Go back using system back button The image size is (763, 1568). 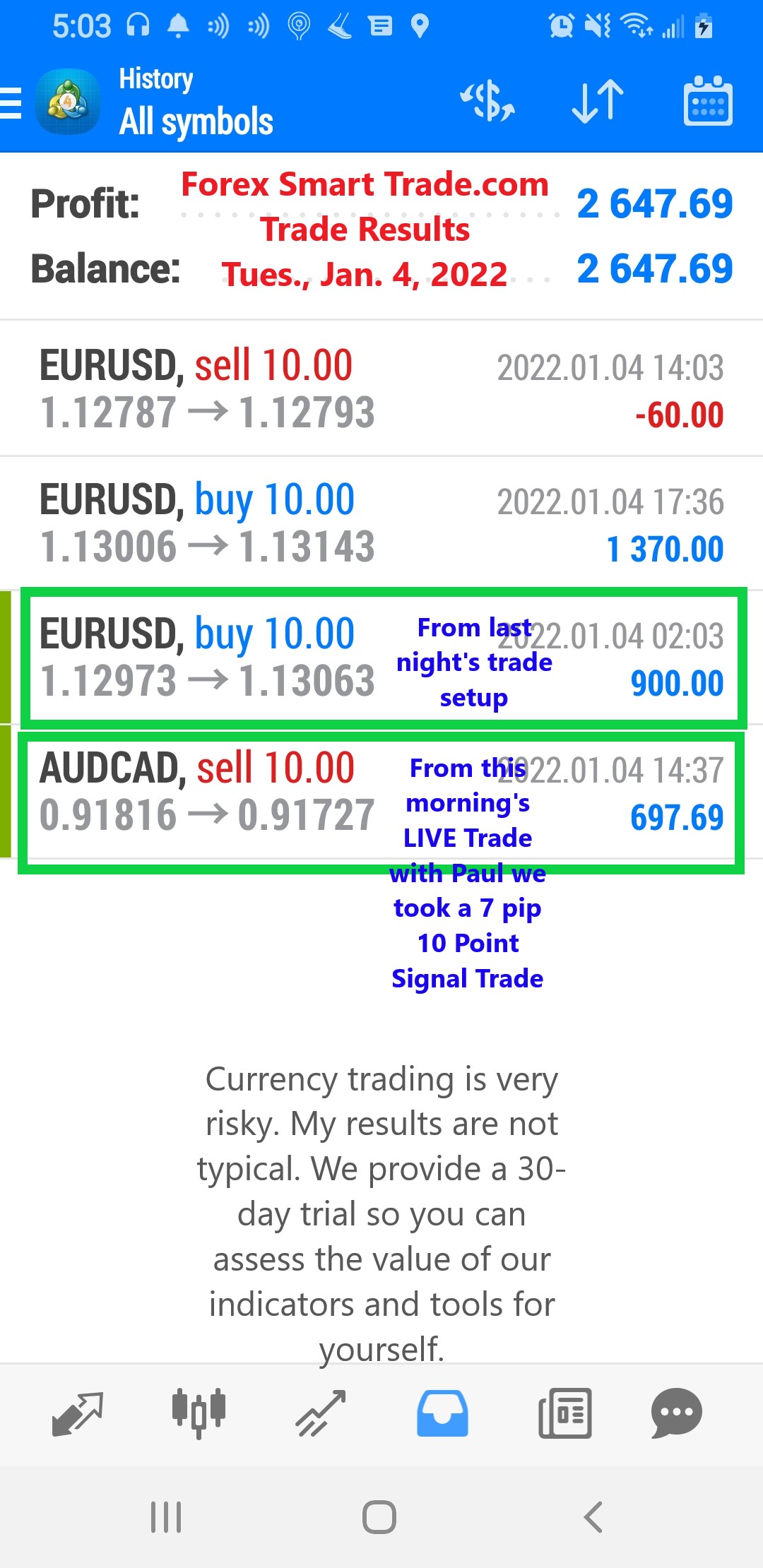pos(593,1517)
